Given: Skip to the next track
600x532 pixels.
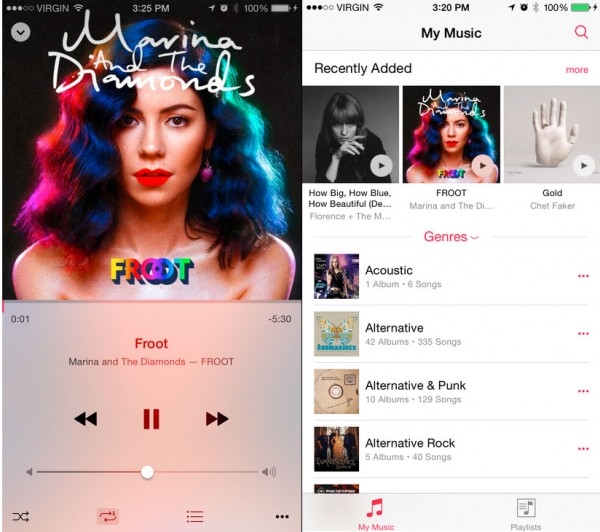Looking at the screenshot, I should tap(217, 419).
